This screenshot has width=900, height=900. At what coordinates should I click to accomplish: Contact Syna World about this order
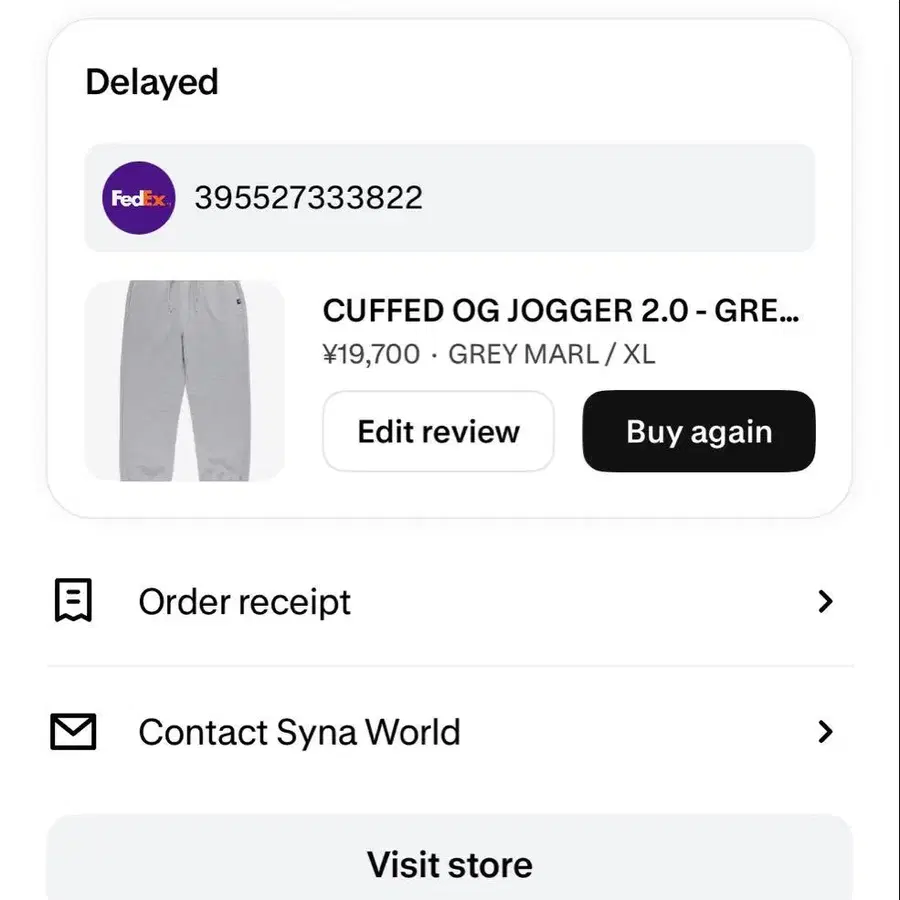(x=450, y=732)
